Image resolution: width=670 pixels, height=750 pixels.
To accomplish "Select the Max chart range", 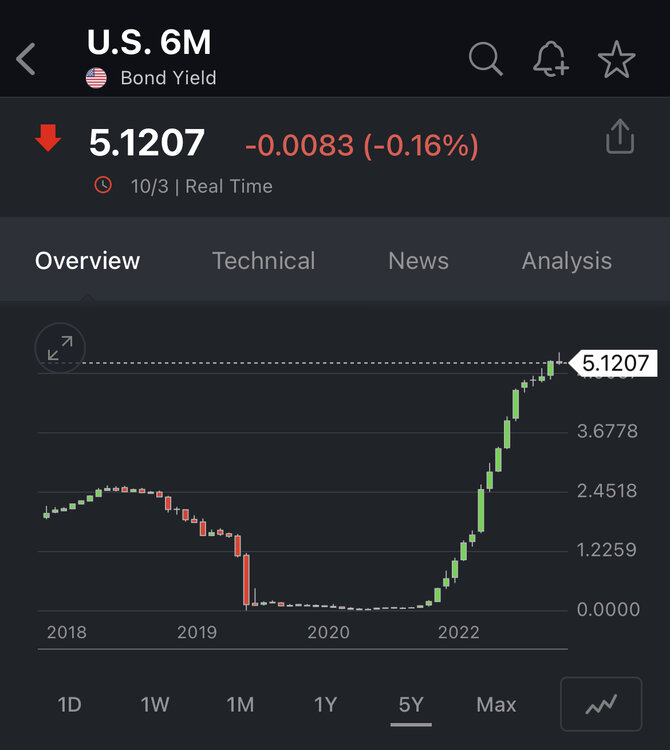I will (x=496, y=704).
